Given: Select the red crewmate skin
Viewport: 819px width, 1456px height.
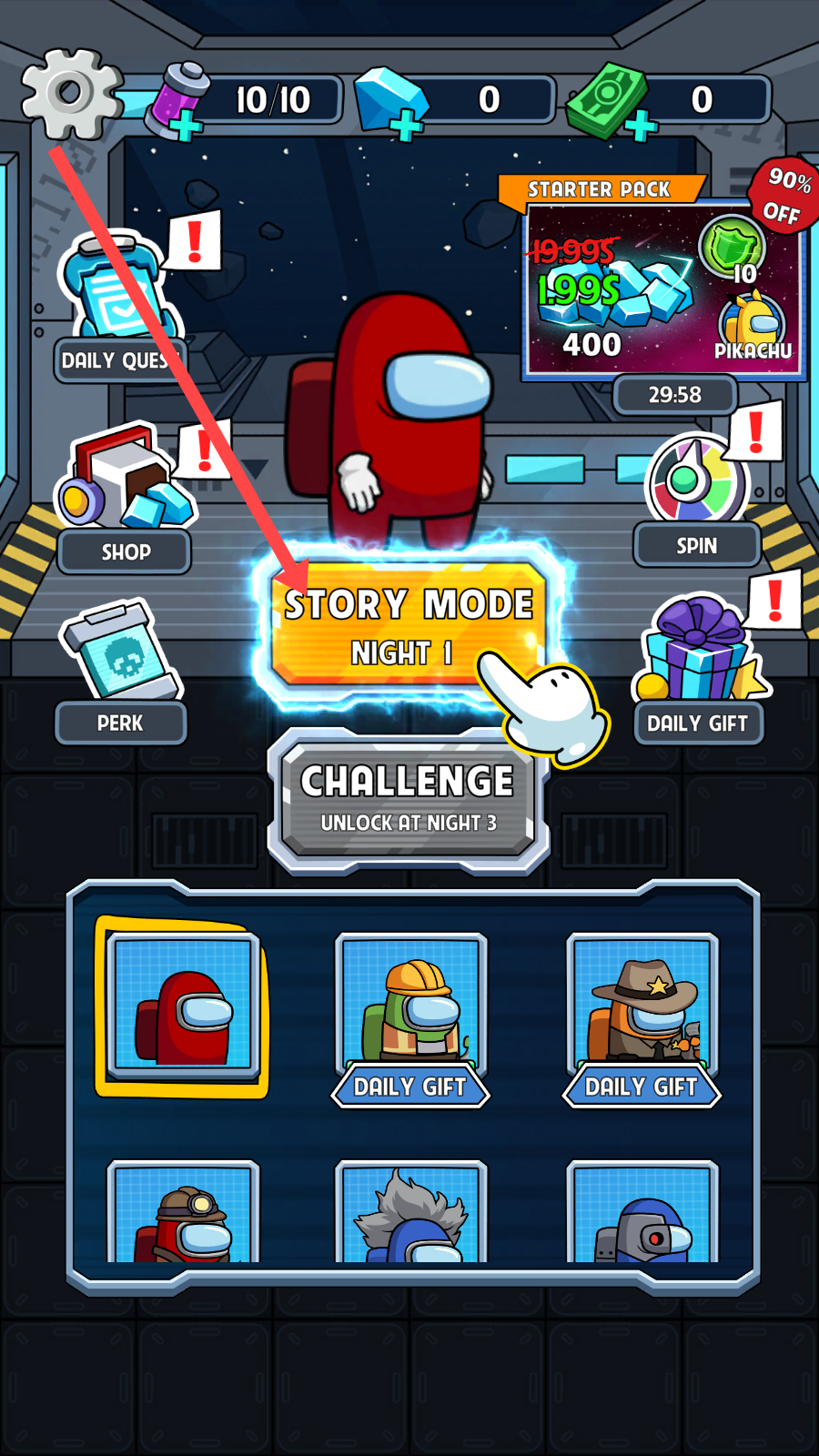Looking at the screenshot, I should tap(183, 1006).
